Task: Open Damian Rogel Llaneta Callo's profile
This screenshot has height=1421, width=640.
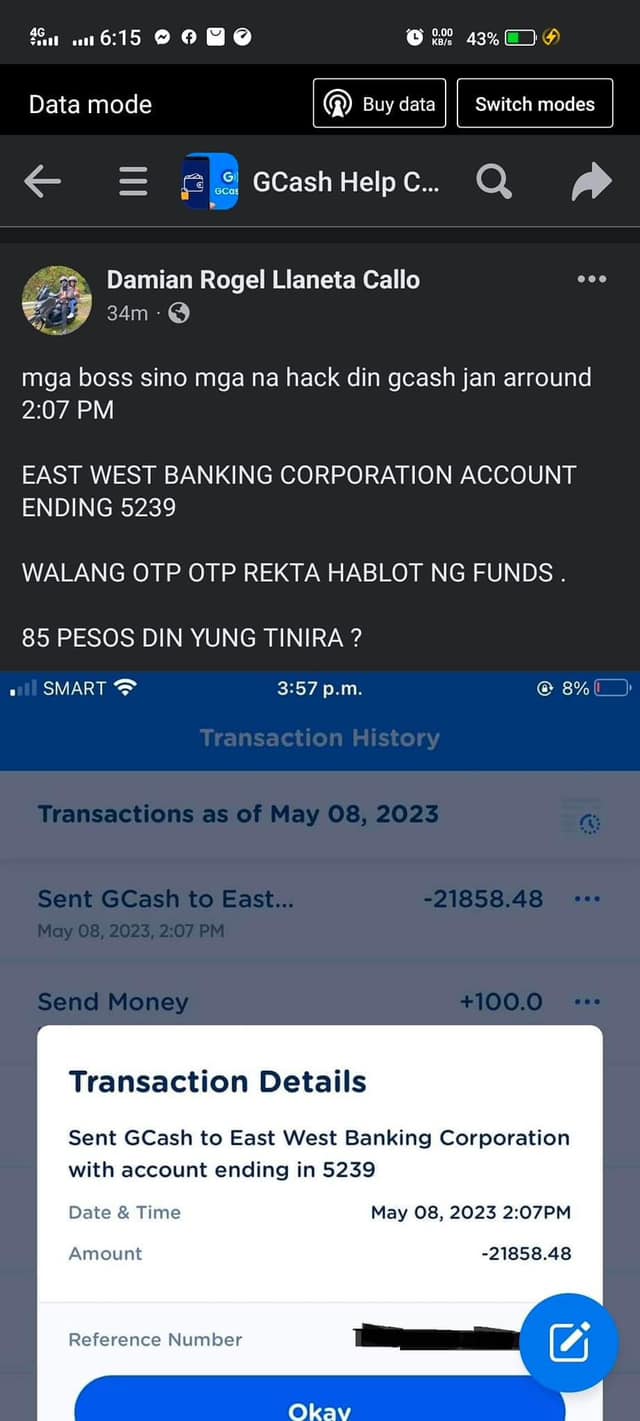Action: 263,280
